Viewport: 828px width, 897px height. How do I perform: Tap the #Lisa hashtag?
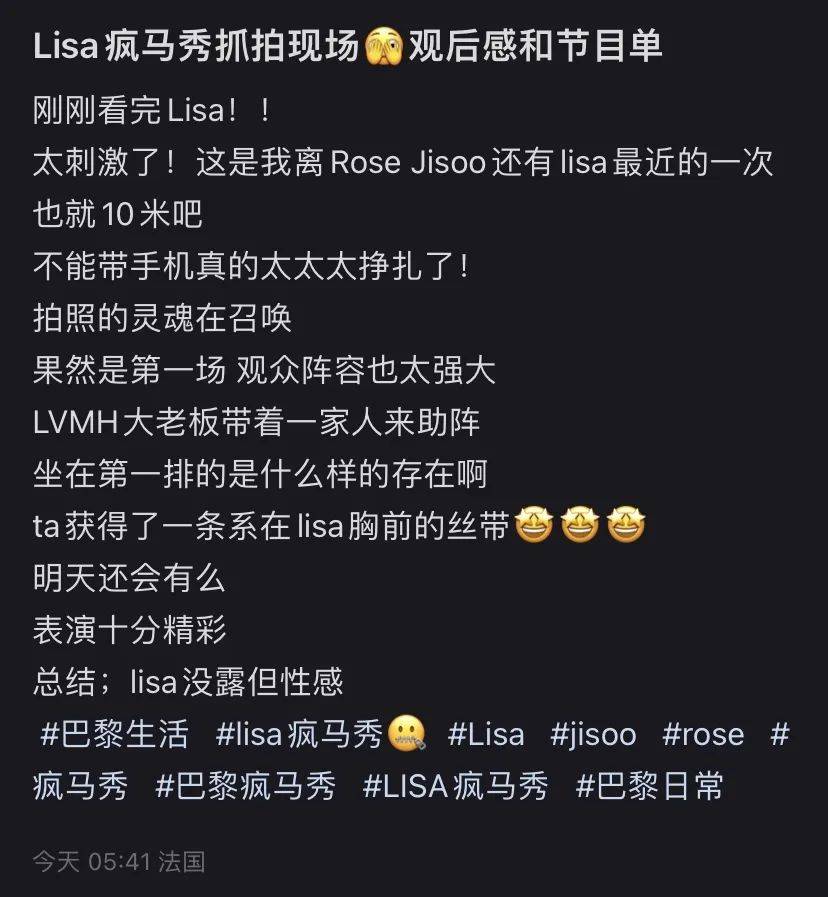pyautogui.click(x=486, y=735)
